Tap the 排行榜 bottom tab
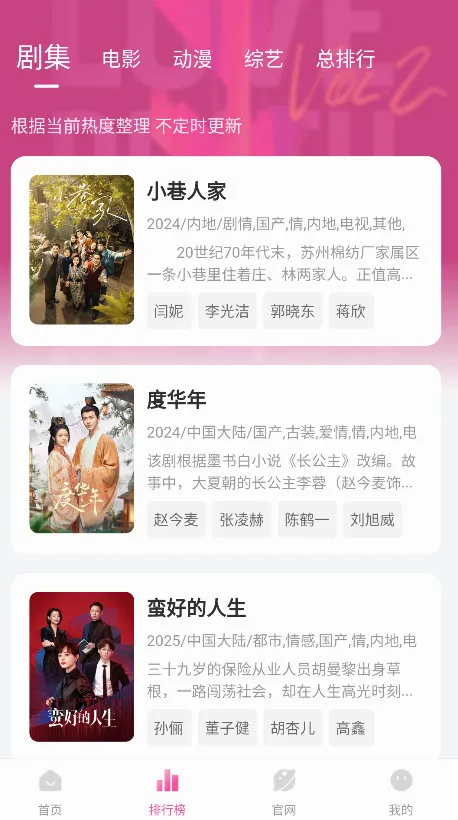 click(167, 792)
